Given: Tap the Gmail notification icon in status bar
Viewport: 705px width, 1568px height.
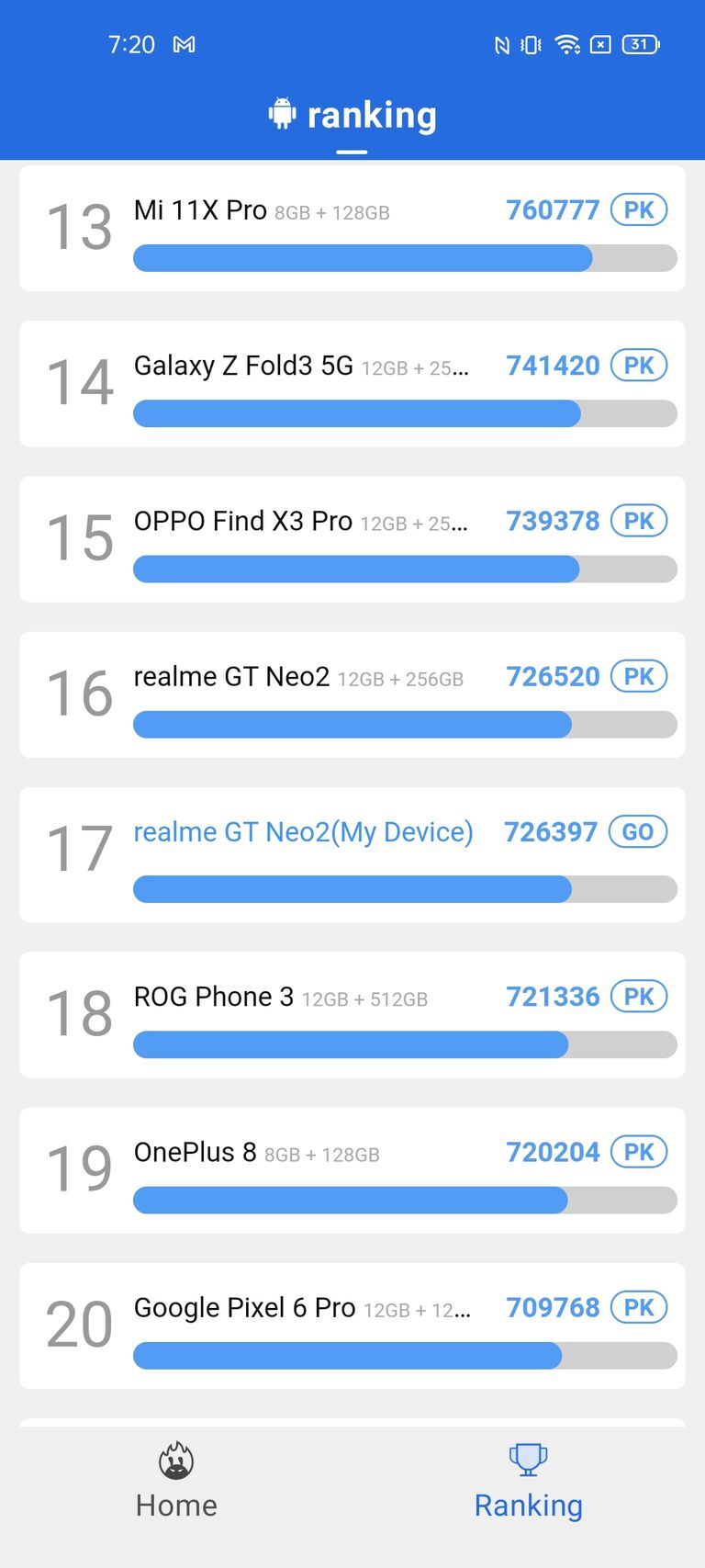Looking at the screenshot, I should click(x=185, y=44).
